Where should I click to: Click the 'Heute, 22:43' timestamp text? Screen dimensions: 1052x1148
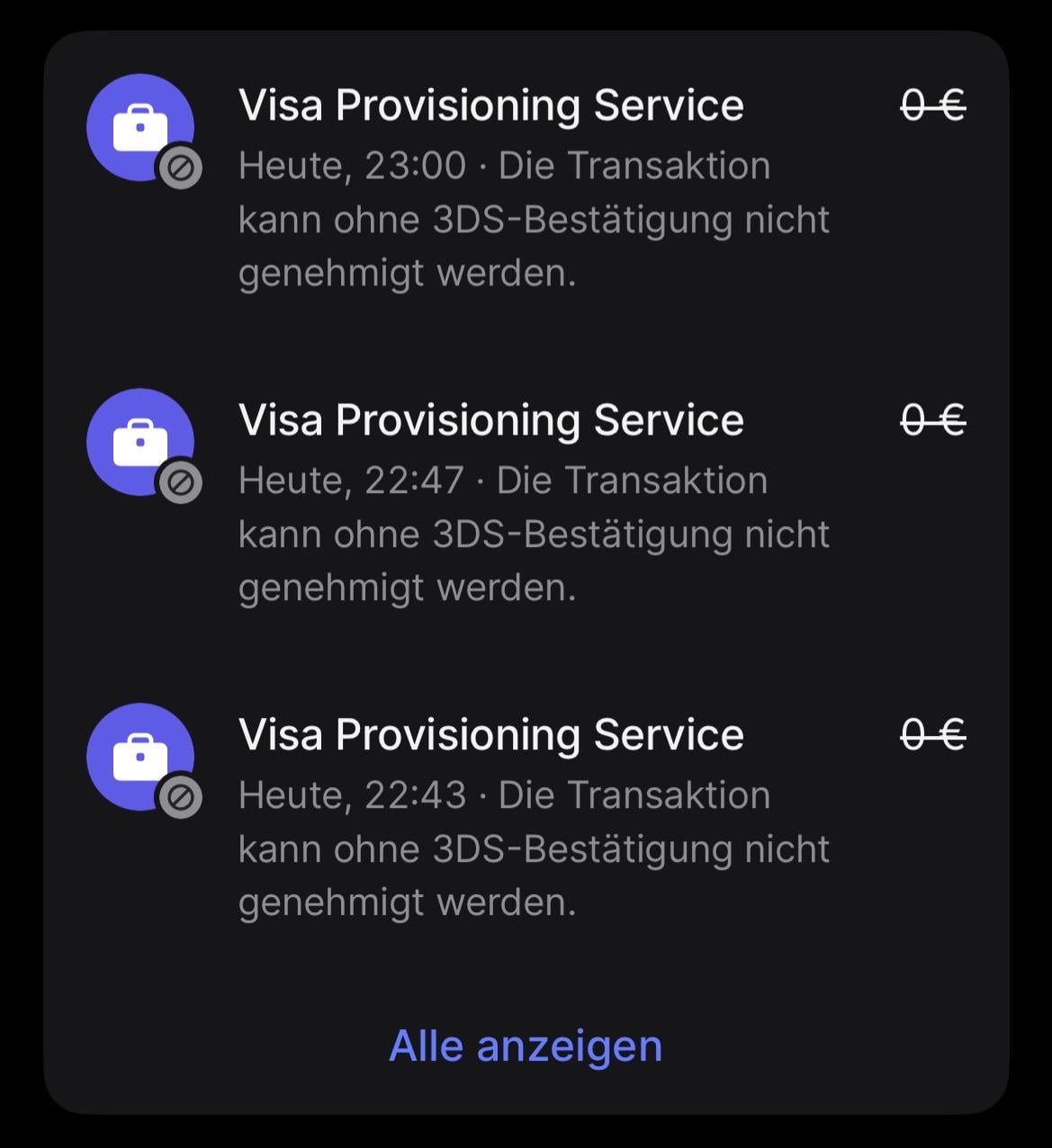351,795
